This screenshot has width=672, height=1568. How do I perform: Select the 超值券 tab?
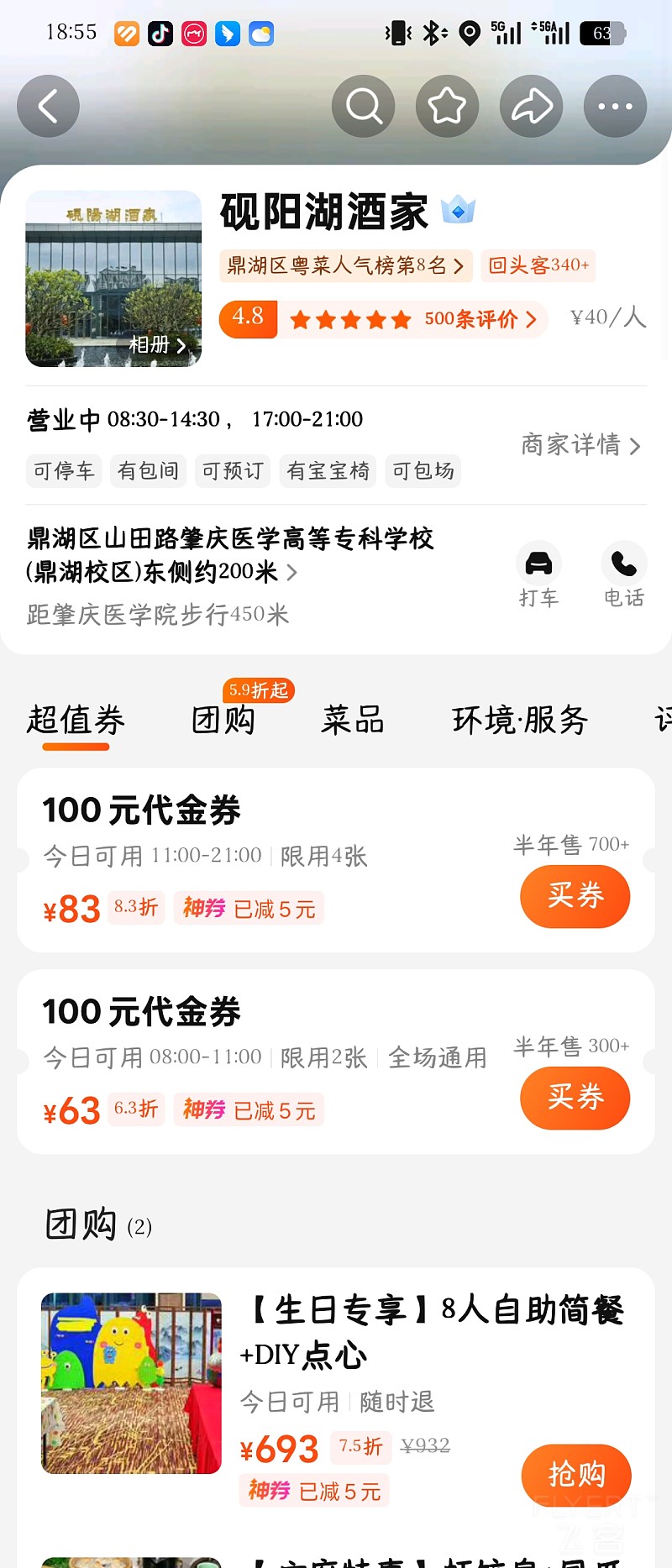pyautogui.click(x=76, y=720)
